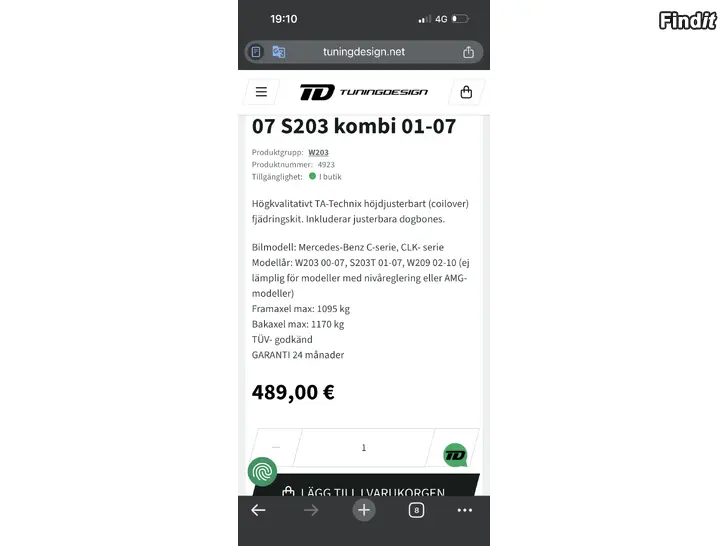The image size is (728, 546).
Task: Open the hamburger menu
Action: coord(261,92)
